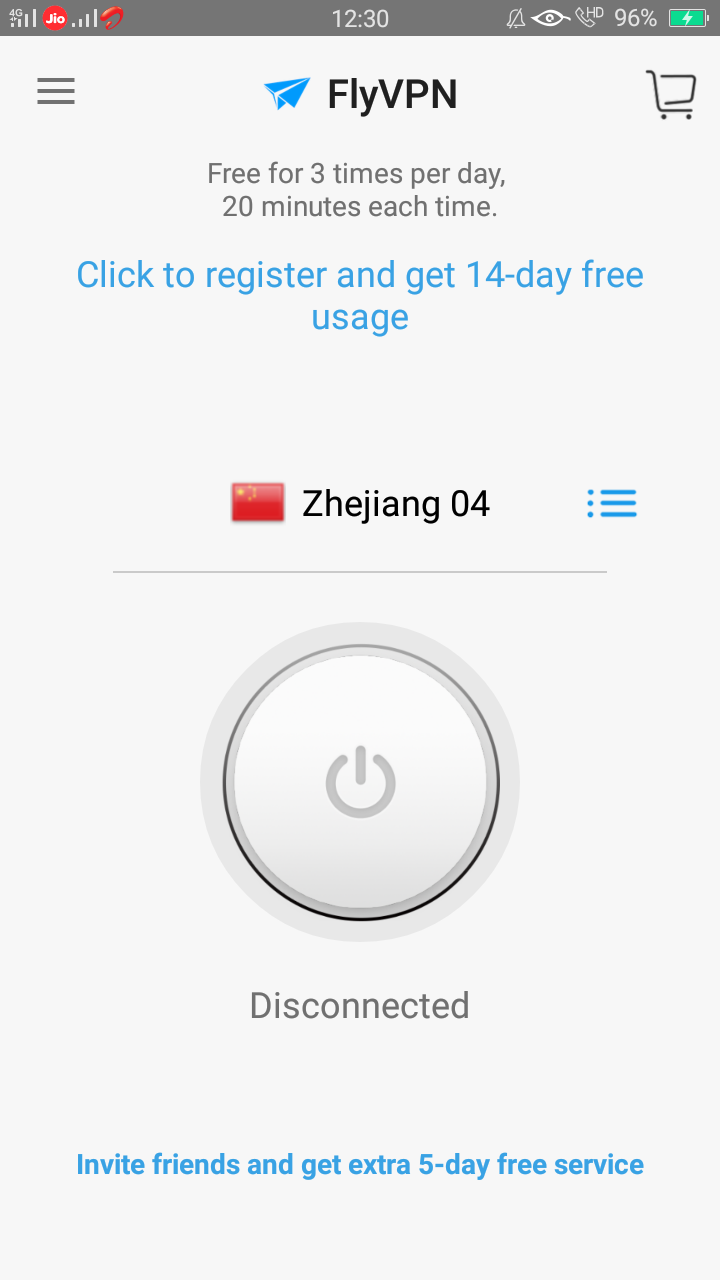Click to register for 14-day free usage
720x1280 pixels.
(x=360, y=295)
